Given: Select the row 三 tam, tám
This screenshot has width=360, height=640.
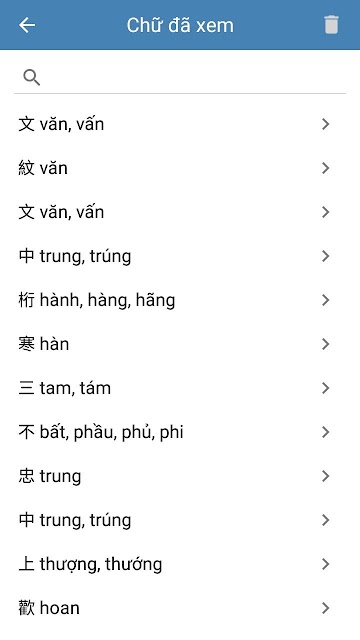Looking at the screenshot, I should pyautogui.click(x=180, y=388).
